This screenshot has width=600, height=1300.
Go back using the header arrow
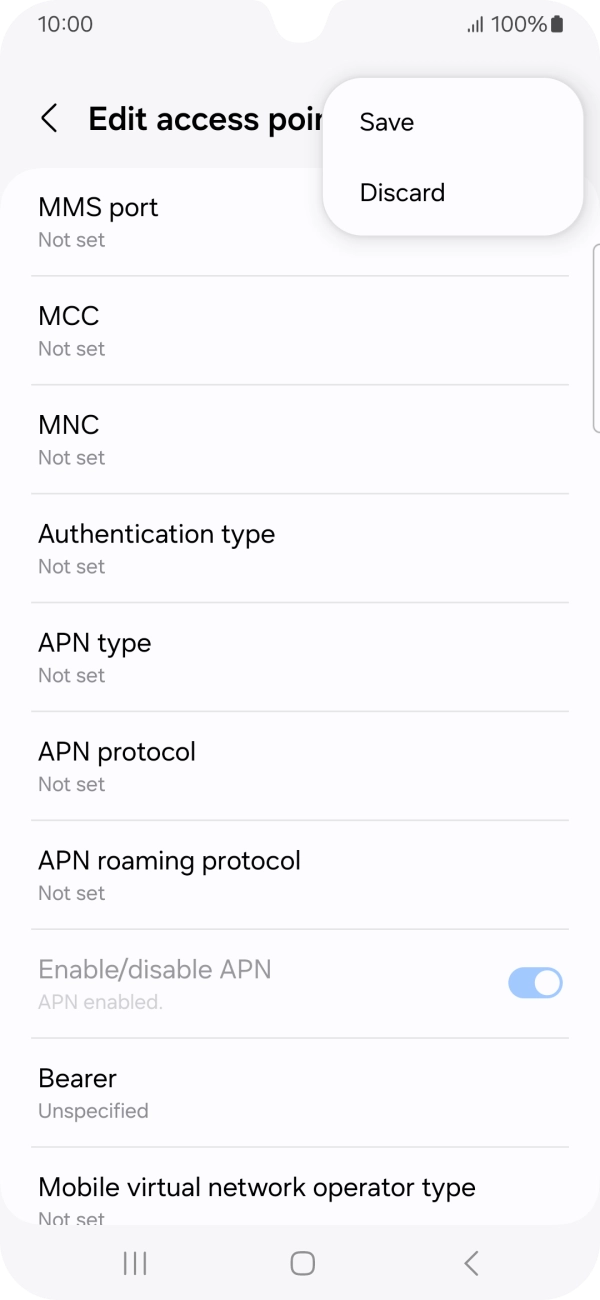coord(49,119)
